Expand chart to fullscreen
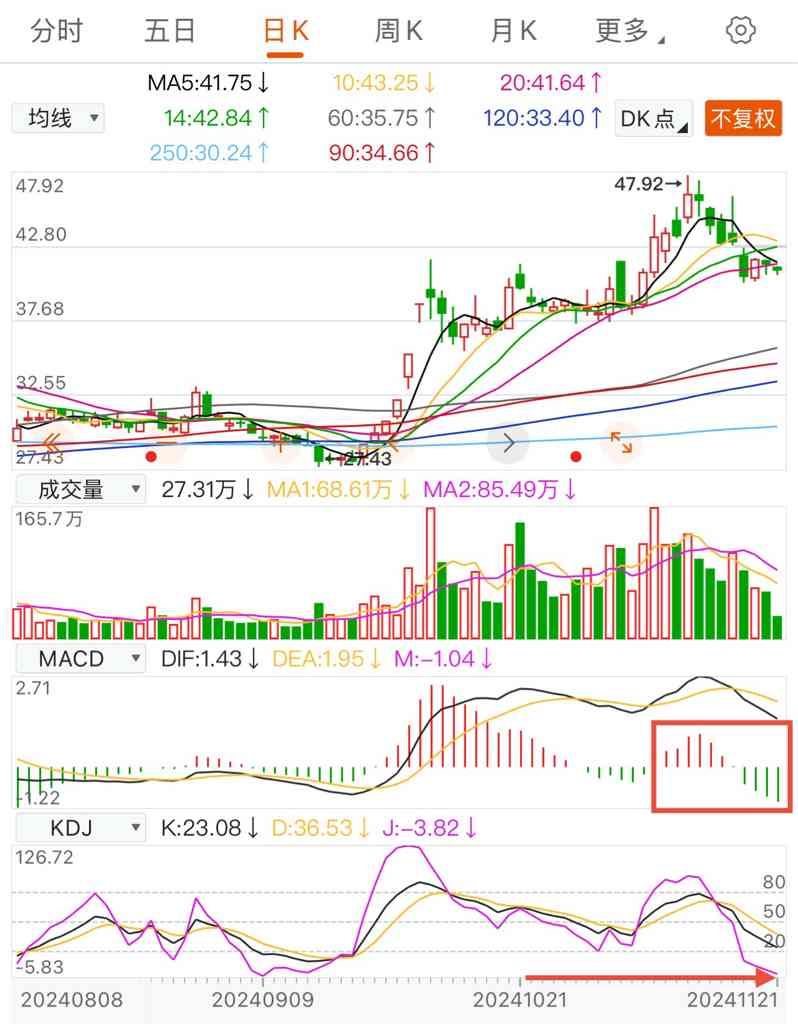This screenshot has height=1024, width=798. [621, 442]
